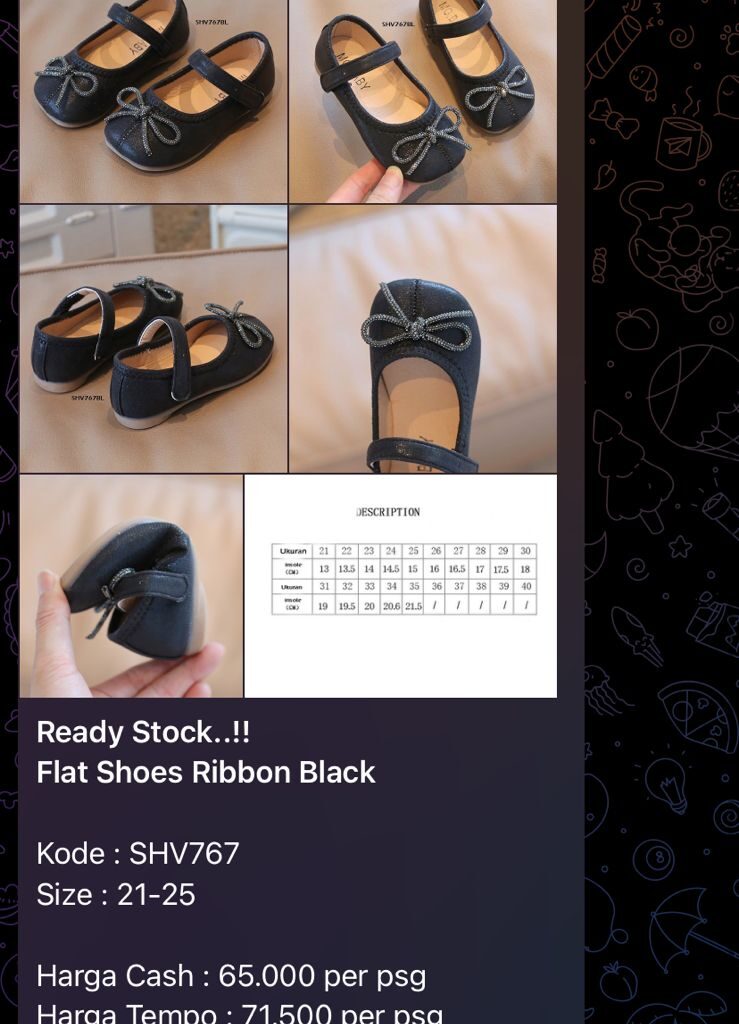Open photo of shoes seen from behind
Image resolution: width=739 pixels, height=1024 pixels.
tap(153, 339)
